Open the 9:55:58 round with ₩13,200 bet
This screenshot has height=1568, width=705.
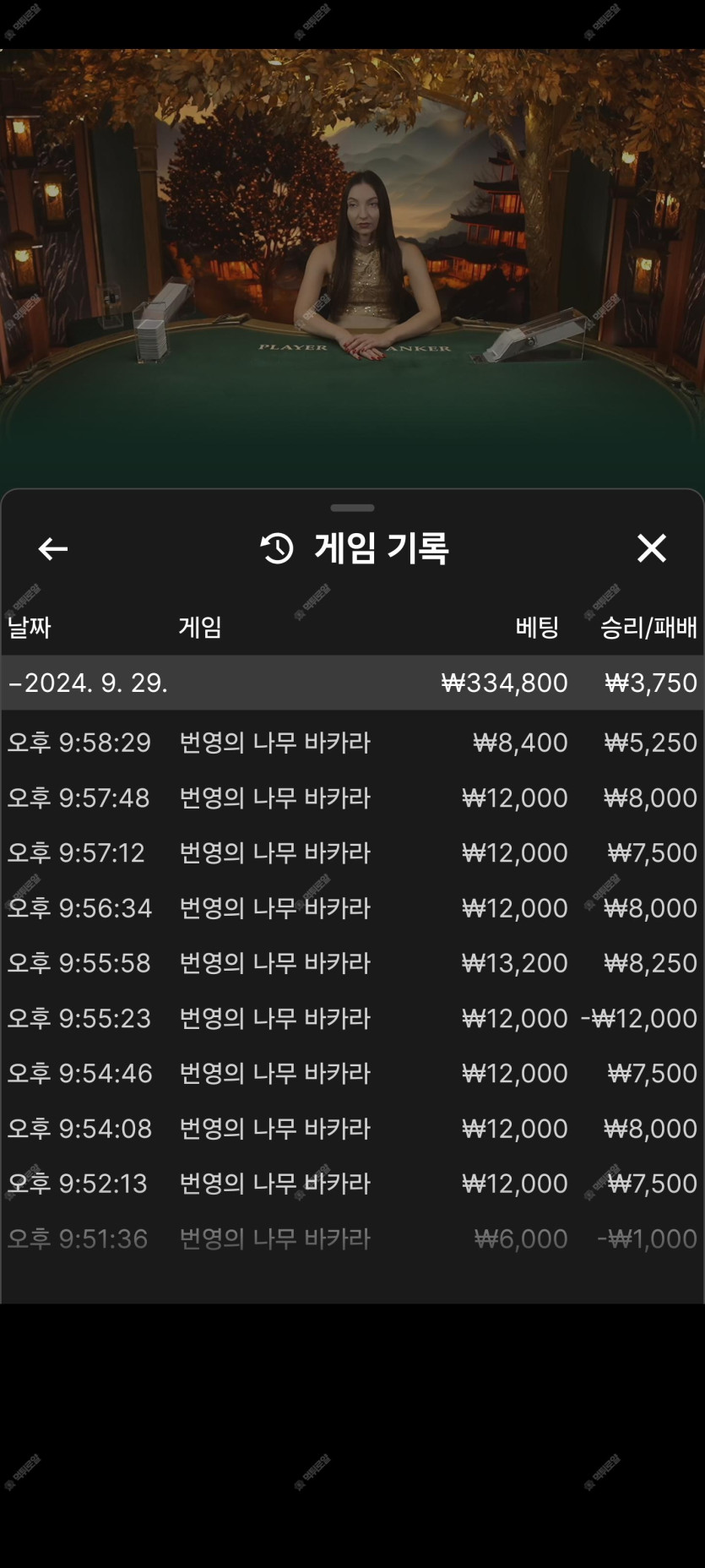352,963
